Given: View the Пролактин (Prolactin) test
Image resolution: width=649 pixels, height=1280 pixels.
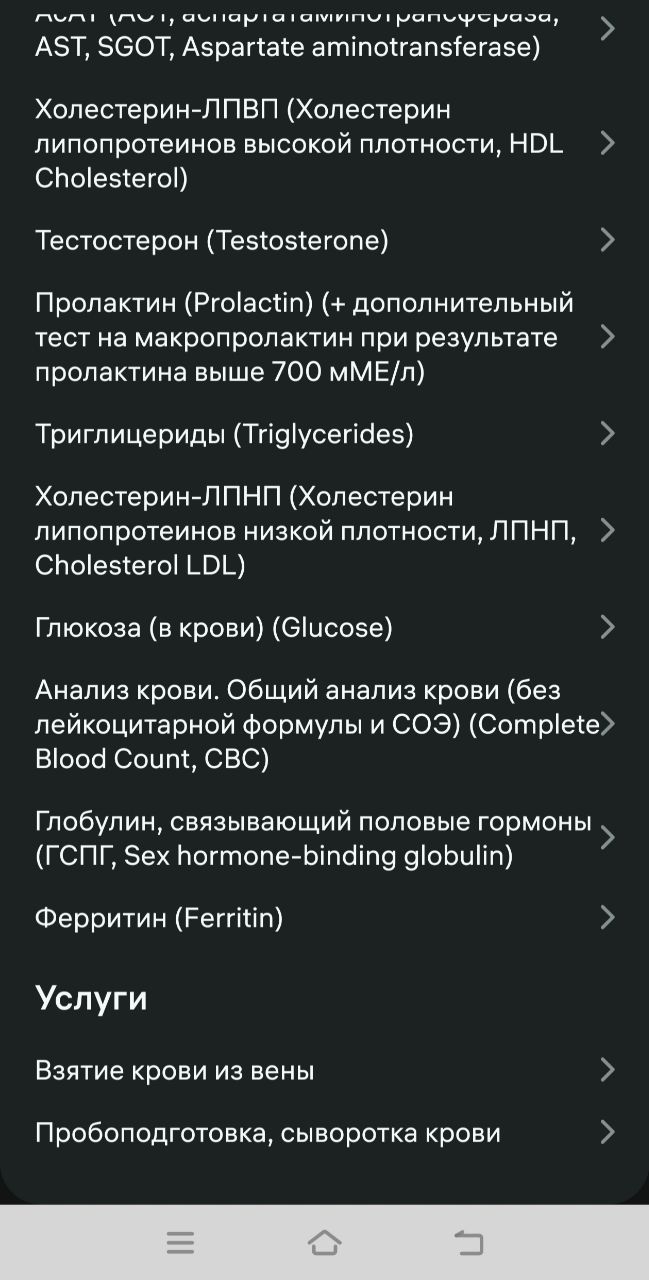Looking at the screenshot, I should 324,337.
